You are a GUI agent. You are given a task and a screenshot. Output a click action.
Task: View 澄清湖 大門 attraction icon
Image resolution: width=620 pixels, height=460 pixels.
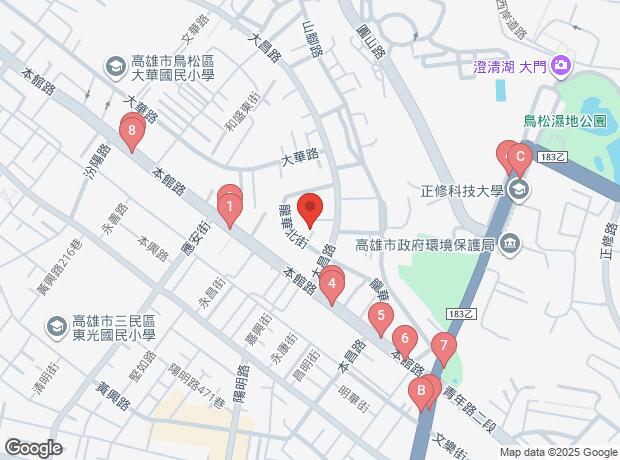click(x=561, y=65)
